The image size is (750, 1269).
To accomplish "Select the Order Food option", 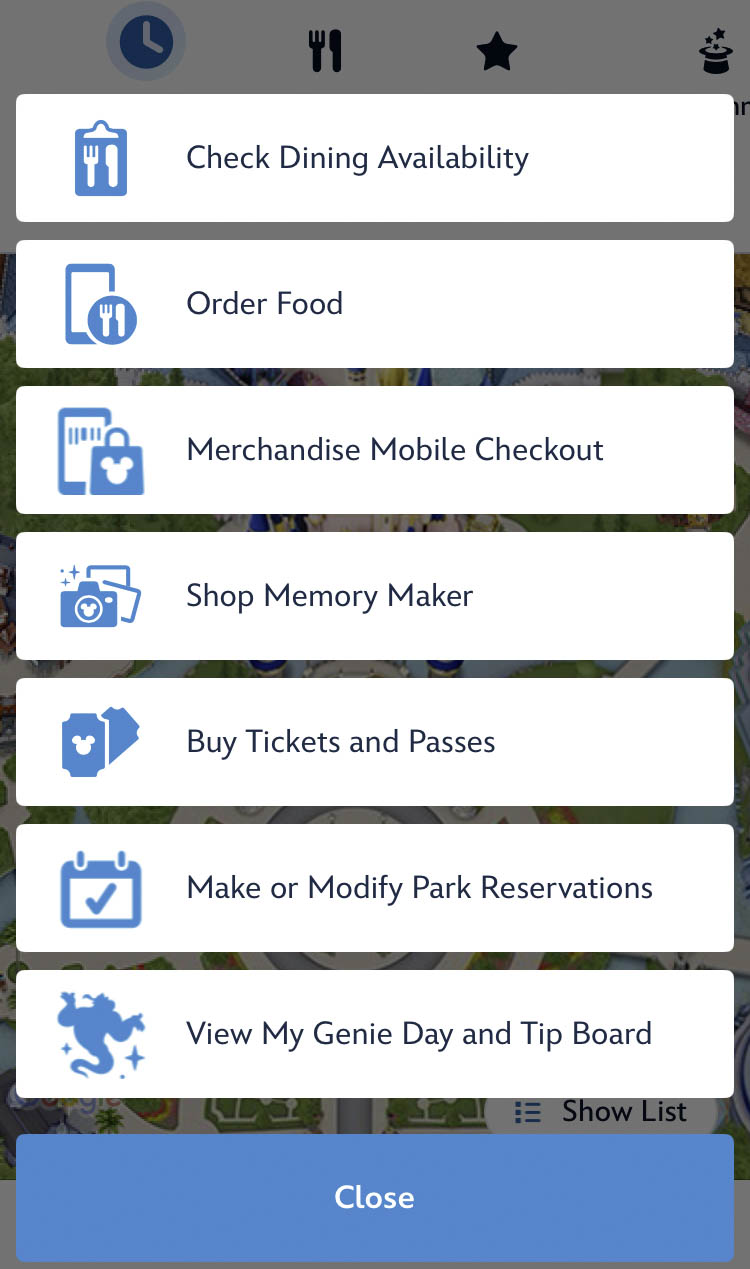I will [375, 304].
